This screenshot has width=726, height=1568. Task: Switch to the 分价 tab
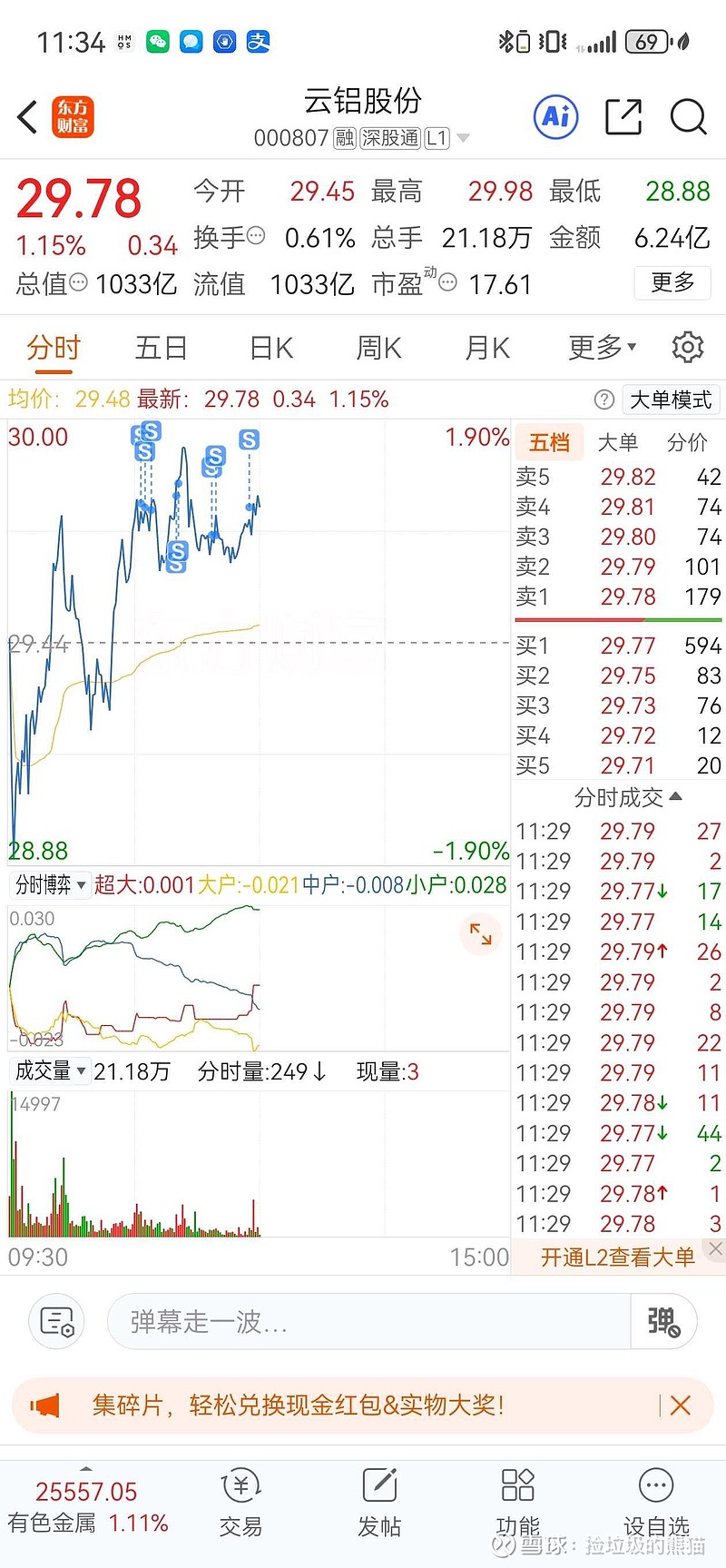pos(686,442)
